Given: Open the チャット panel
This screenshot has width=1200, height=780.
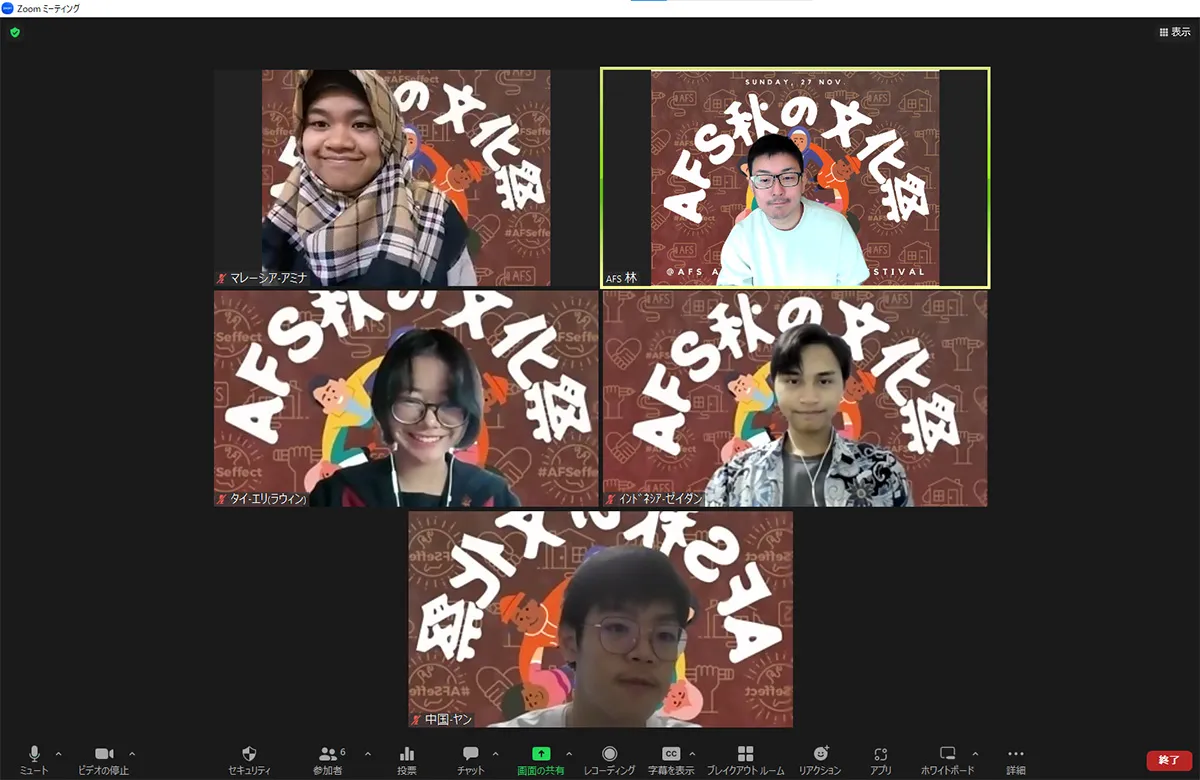Looking at the screenshot, I should [470, 758].
